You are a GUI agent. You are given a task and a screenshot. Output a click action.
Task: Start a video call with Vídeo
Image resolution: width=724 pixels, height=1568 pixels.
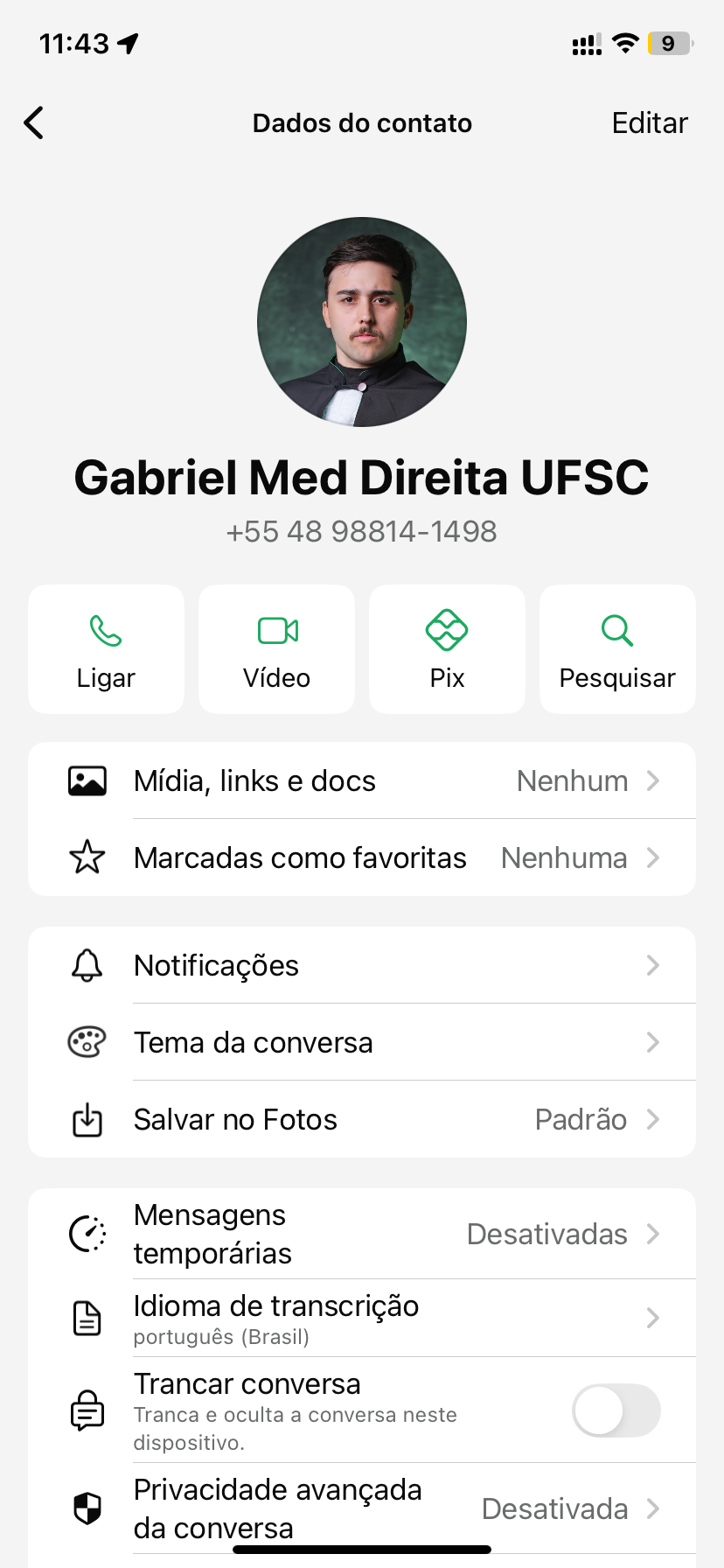click(x=276, y=649)
